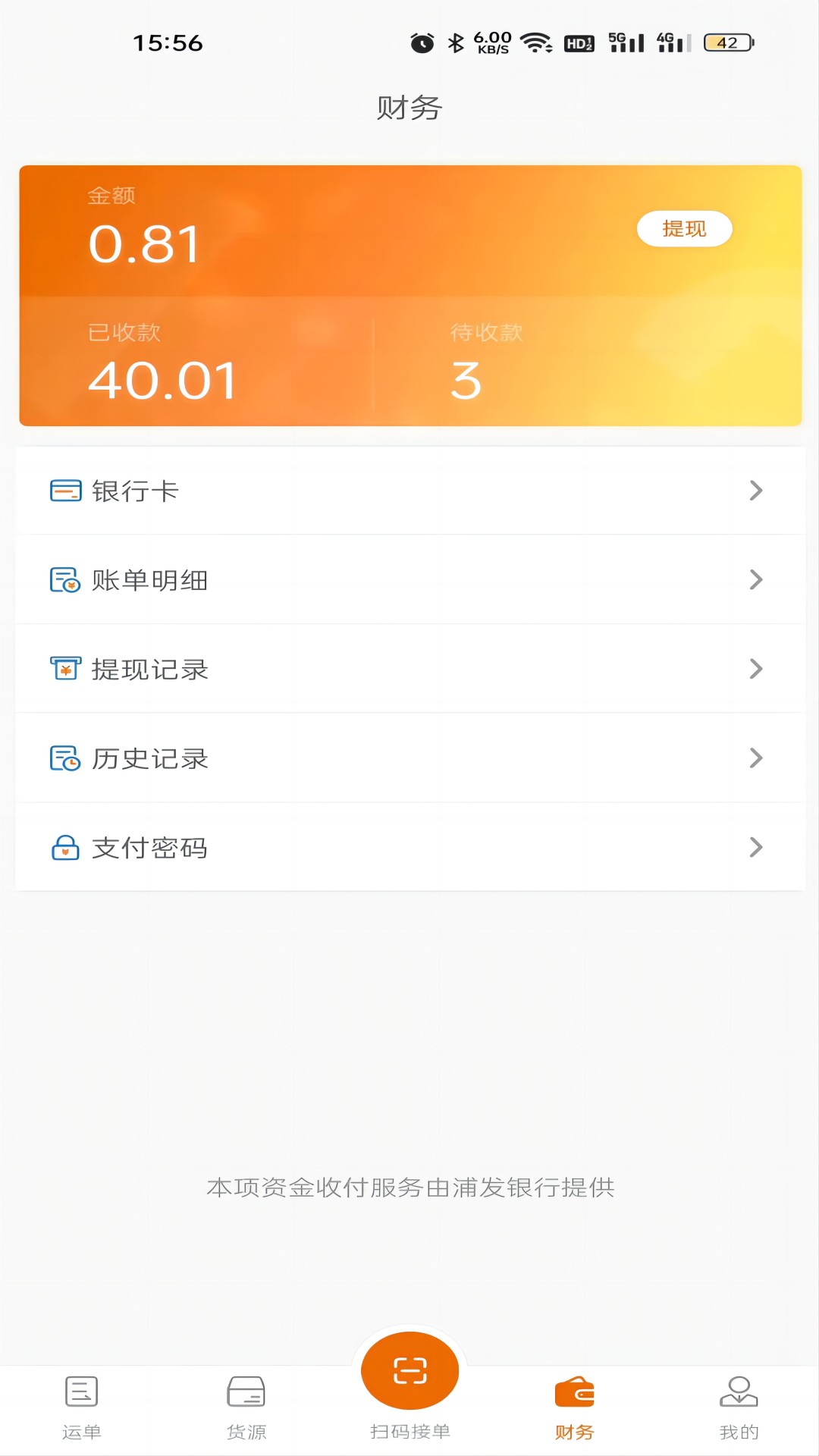Open the 历史记录 history icon
Image resolution: width=819 pixels, height=1456 pixels.
(x=64, y=758)
